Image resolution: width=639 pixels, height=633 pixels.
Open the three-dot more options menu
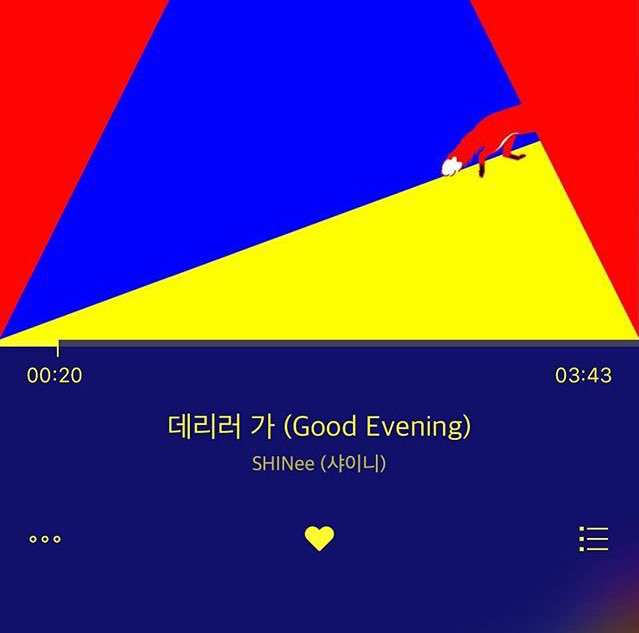[45, 539]
